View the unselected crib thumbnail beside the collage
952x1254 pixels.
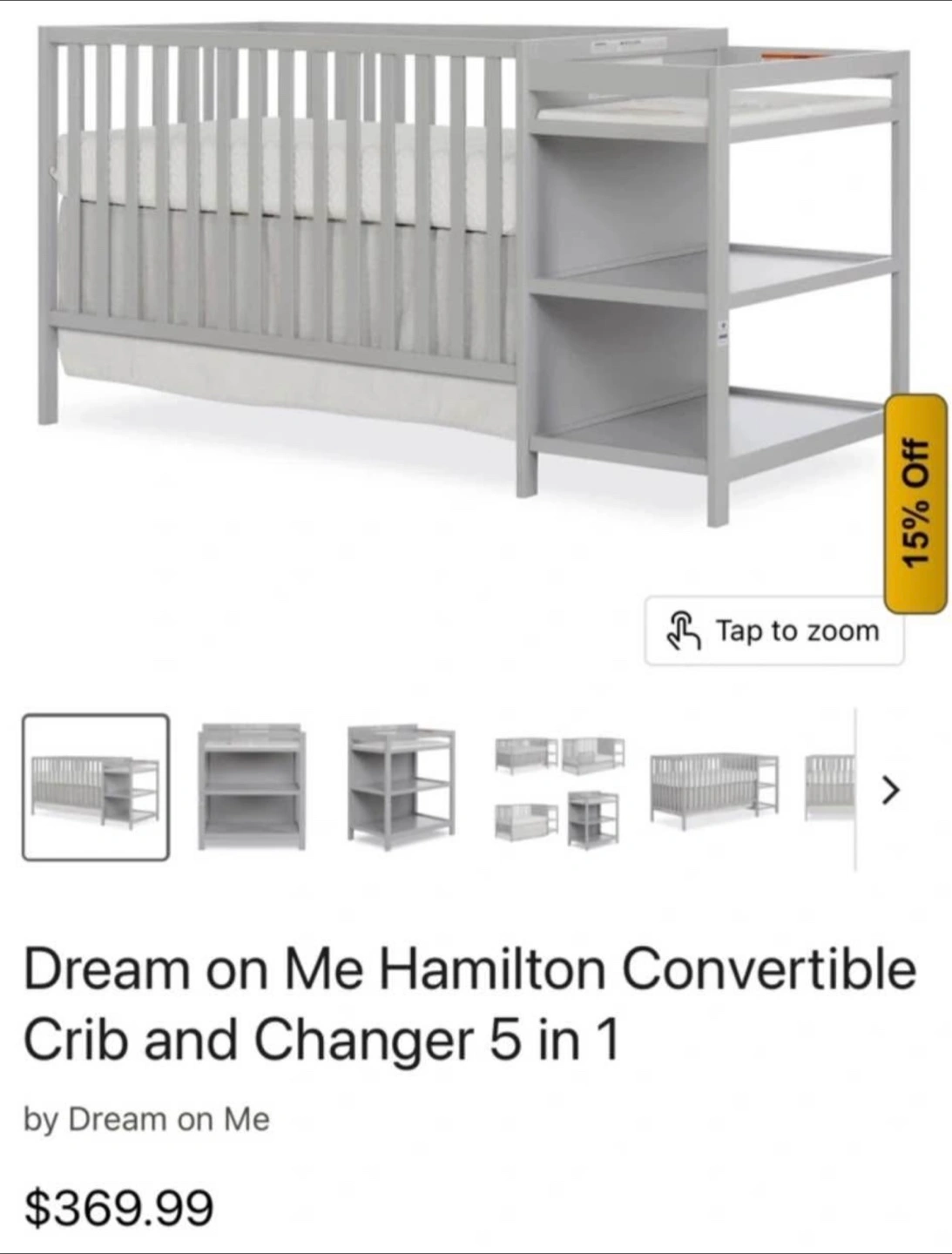click(713, 787)
